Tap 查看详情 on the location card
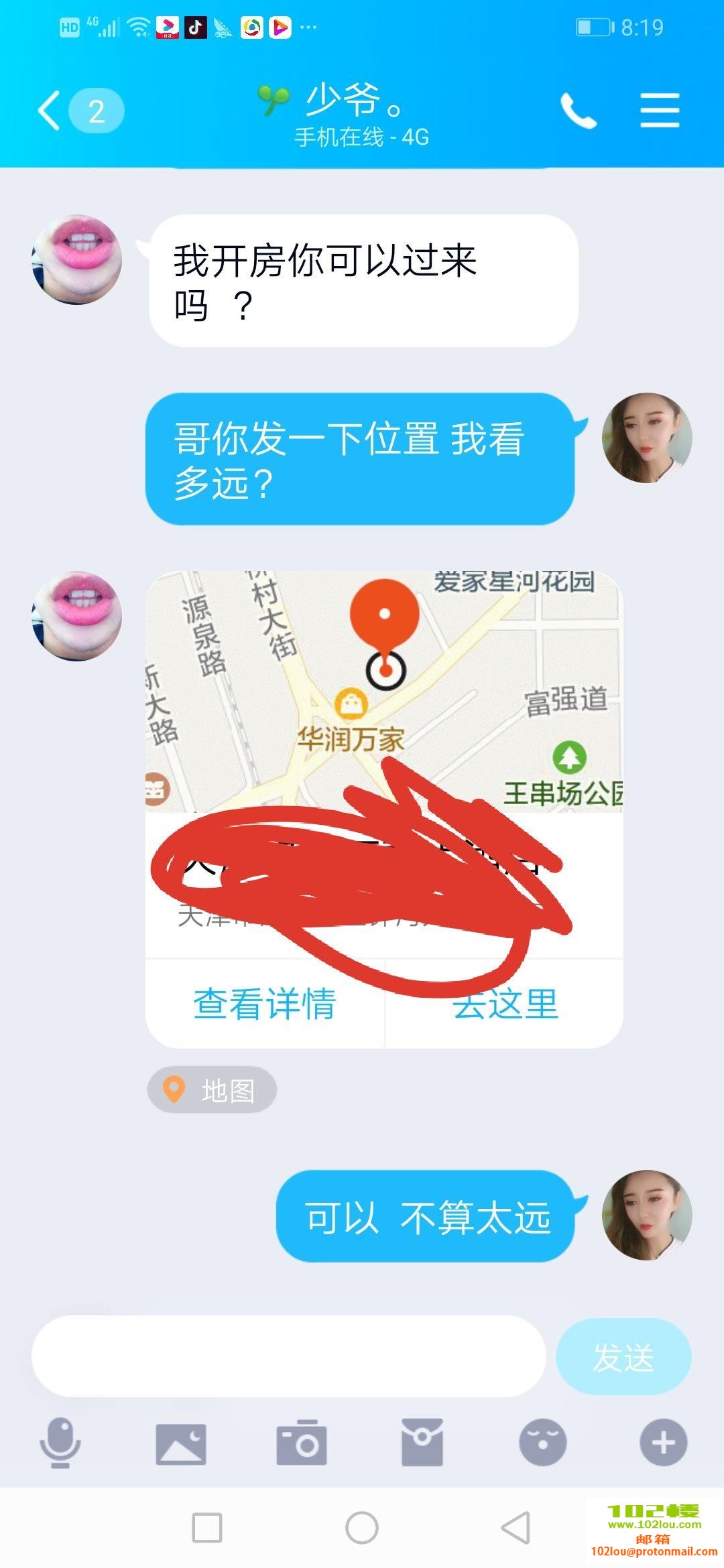Viewport: 724px width, 1568px height. [x=265, y=1004]
